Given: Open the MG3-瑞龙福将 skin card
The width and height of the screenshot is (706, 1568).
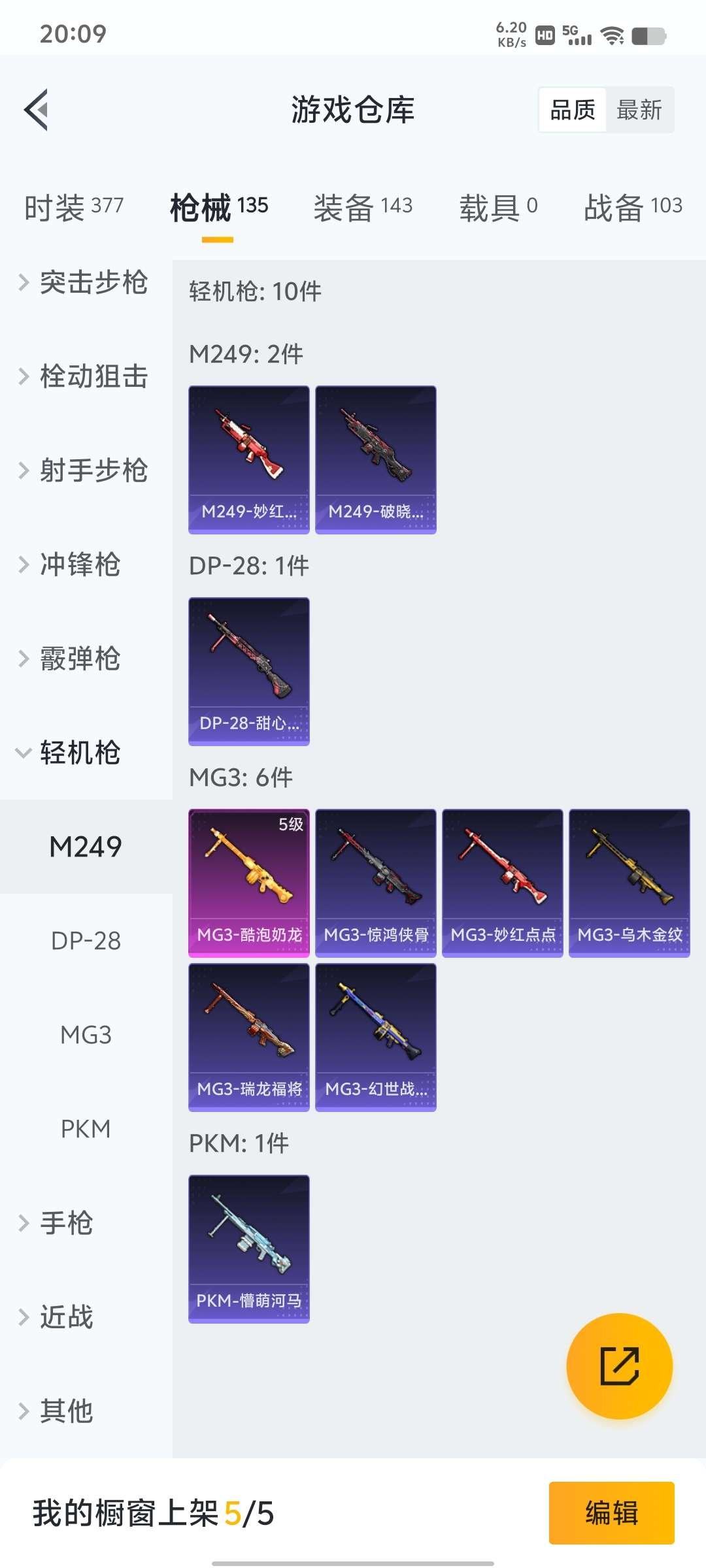Looking at the screenshot, I should pos(249,1037).
